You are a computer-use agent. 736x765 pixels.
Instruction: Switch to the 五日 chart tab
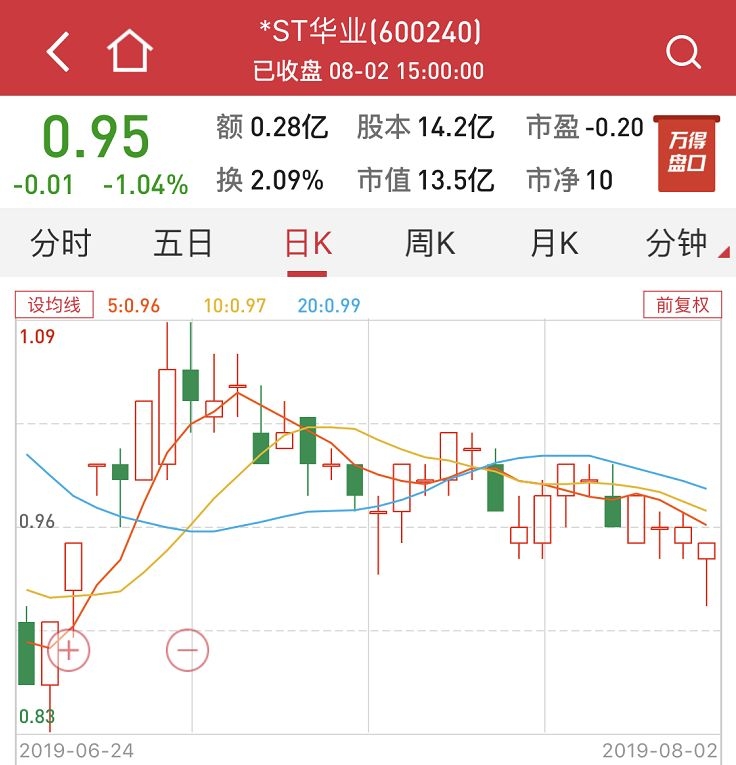click(x=183, y=243)
